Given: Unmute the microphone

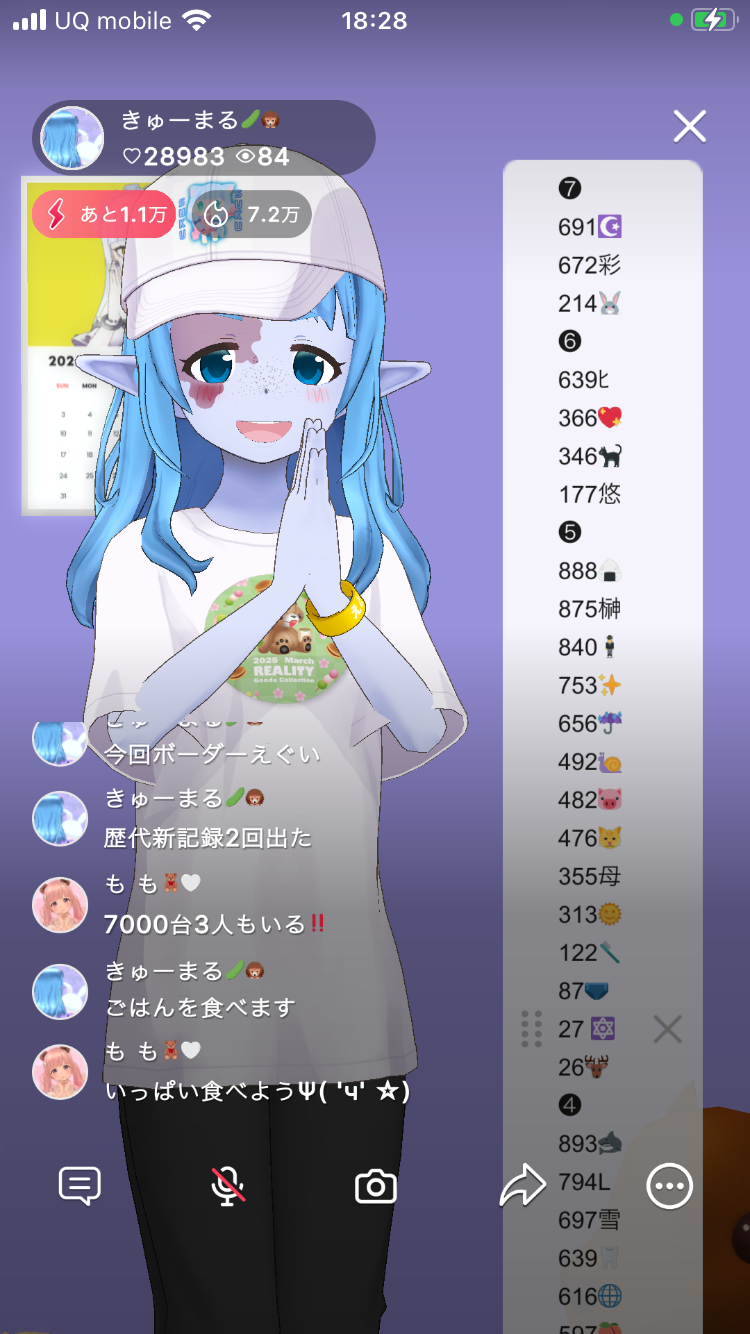Looking at the screenshot, I should 228,1187.
